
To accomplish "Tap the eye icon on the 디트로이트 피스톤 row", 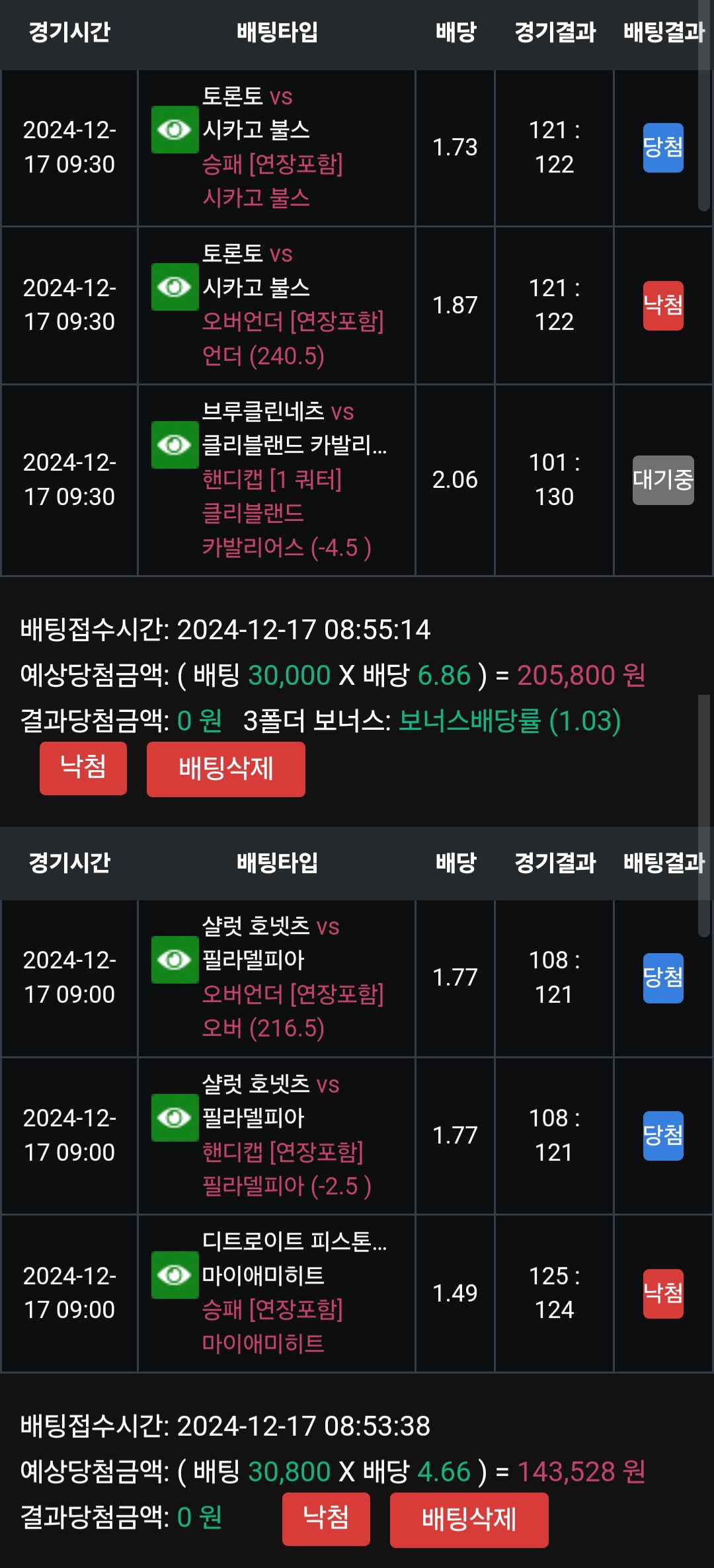I will coord(175,1274).
